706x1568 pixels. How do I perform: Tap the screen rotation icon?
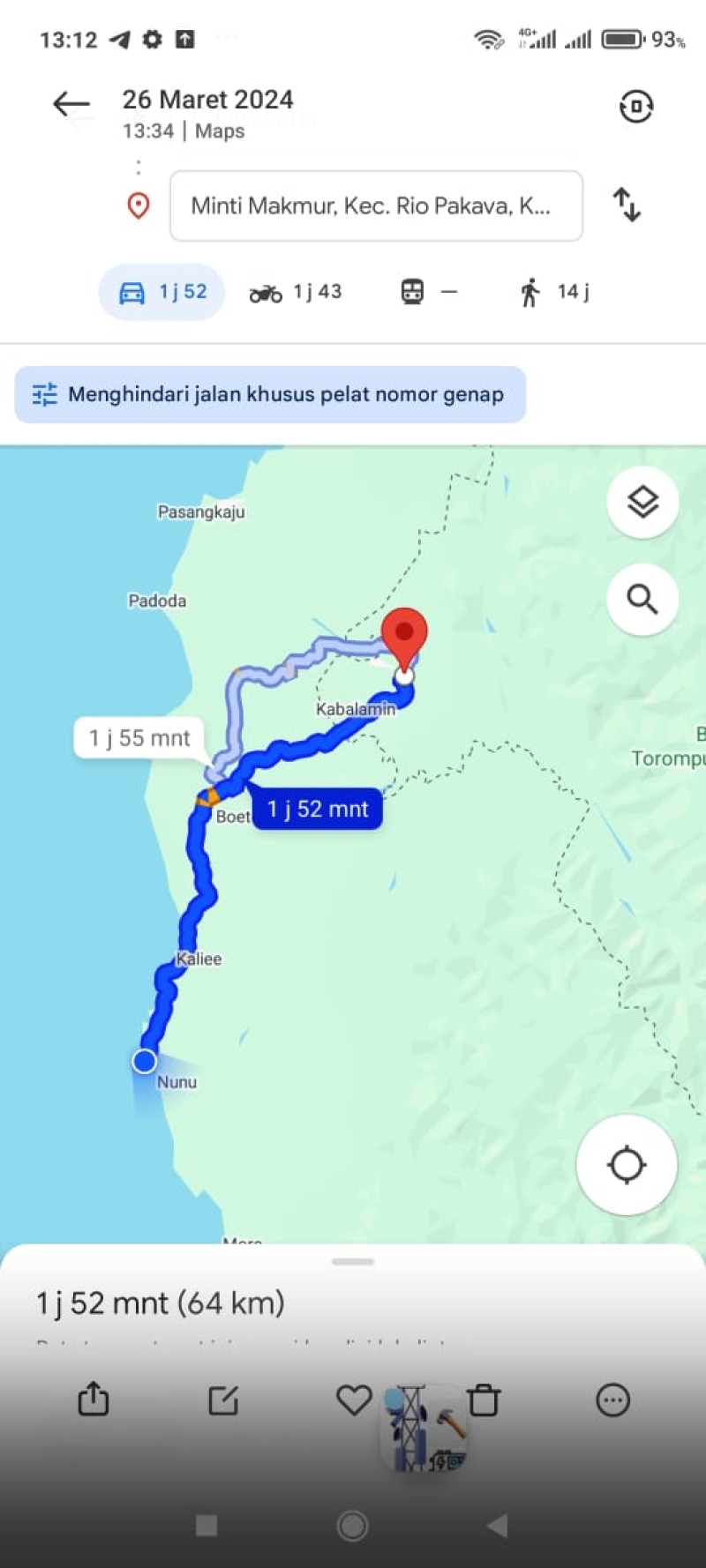[636, 107]
